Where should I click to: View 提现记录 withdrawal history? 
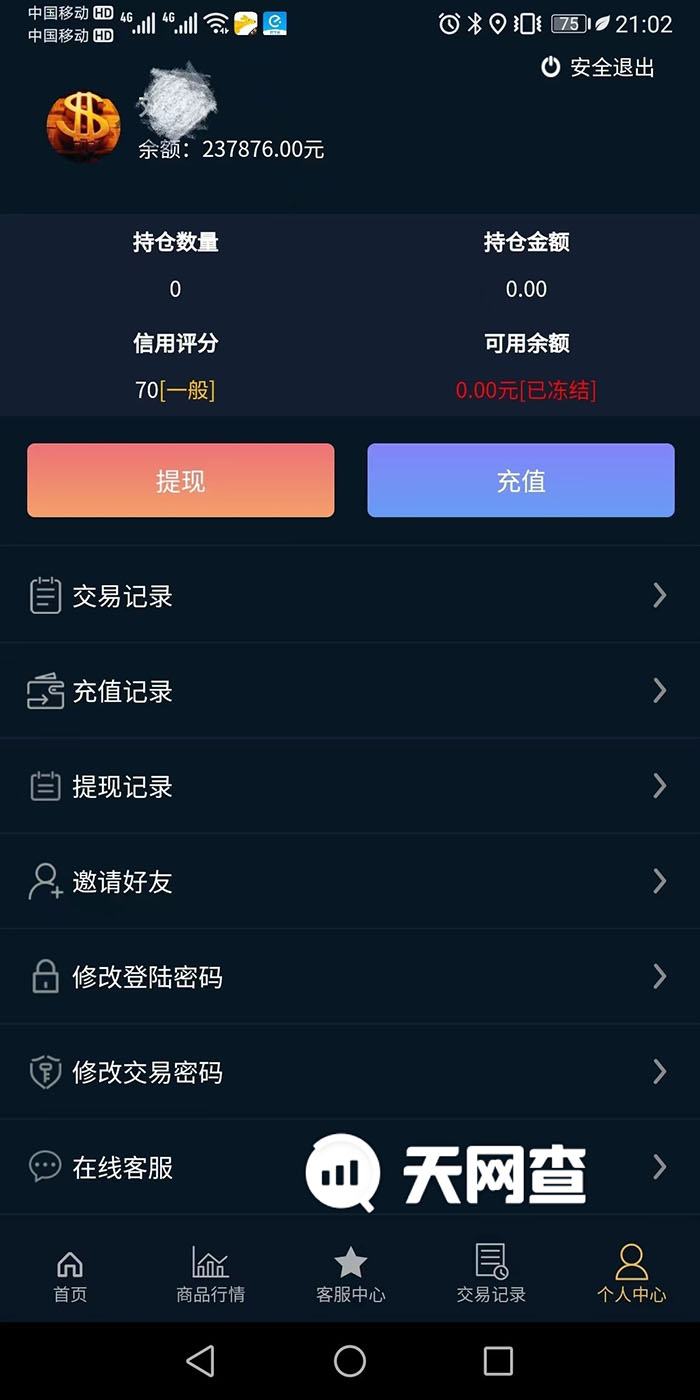(x=350, y=786)
